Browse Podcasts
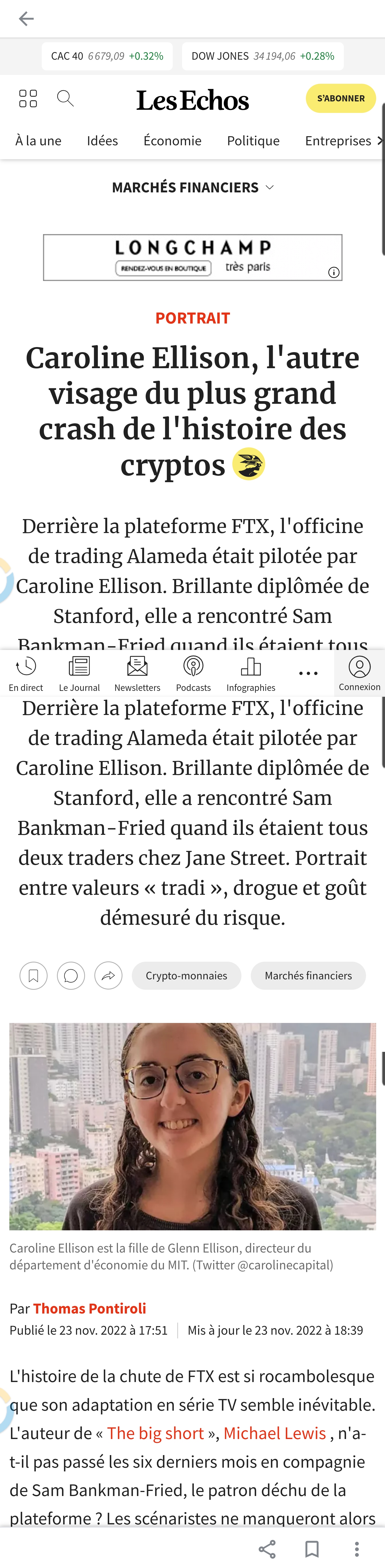The width and height of the screenshot is (385, 1568). pyautogui.click(x=193, y=674)
